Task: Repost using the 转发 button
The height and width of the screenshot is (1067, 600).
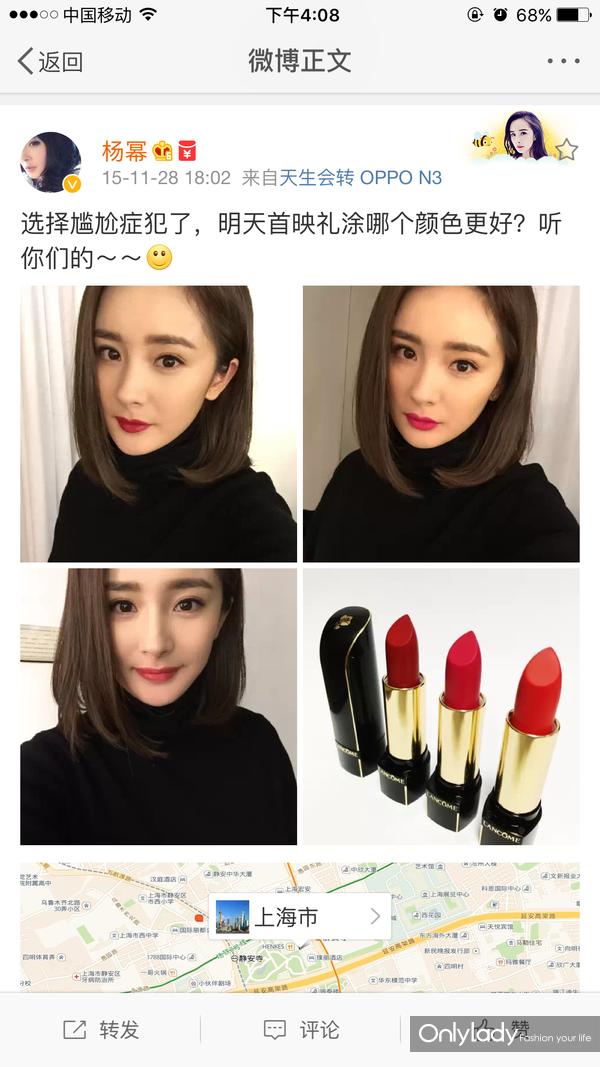Action: (x=100, y=1029)
